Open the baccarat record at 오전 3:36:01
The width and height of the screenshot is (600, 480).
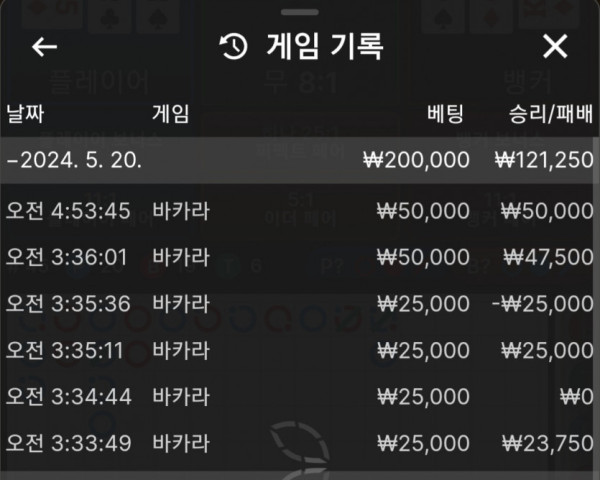(300, 257)
